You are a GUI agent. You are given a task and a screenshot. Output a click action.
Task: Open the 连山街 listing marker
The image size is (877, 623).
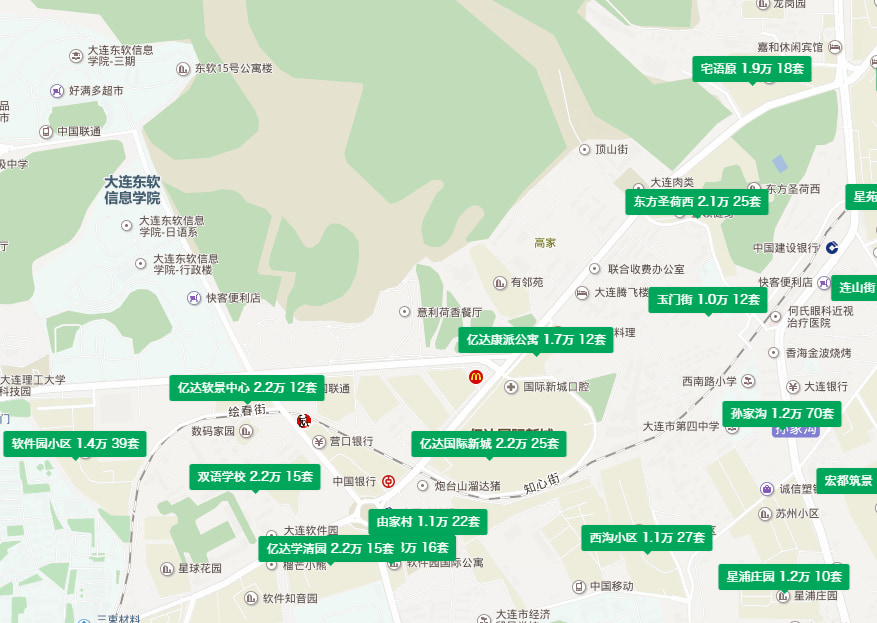pyautogui.click(x=855, y=287)
